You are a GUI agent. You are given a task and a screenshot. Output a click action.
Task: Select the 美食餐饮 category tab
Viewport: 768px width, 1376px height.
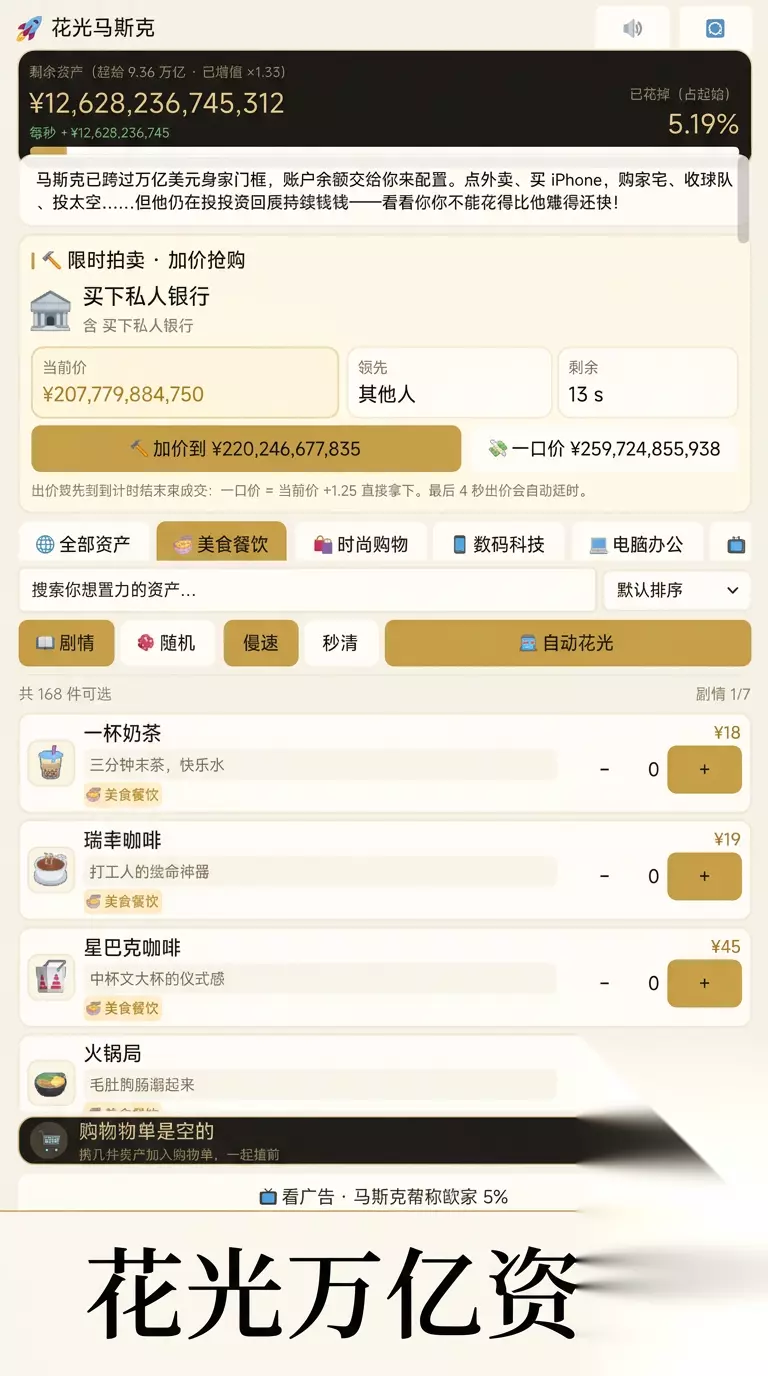pos(221,544)
